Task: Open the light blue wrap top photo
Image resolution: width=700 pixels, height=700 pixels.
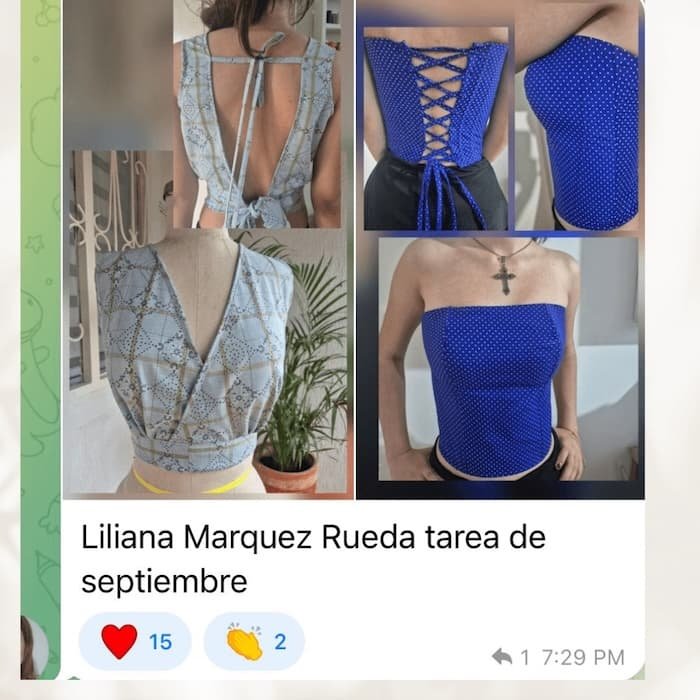Action: [207, 250]
